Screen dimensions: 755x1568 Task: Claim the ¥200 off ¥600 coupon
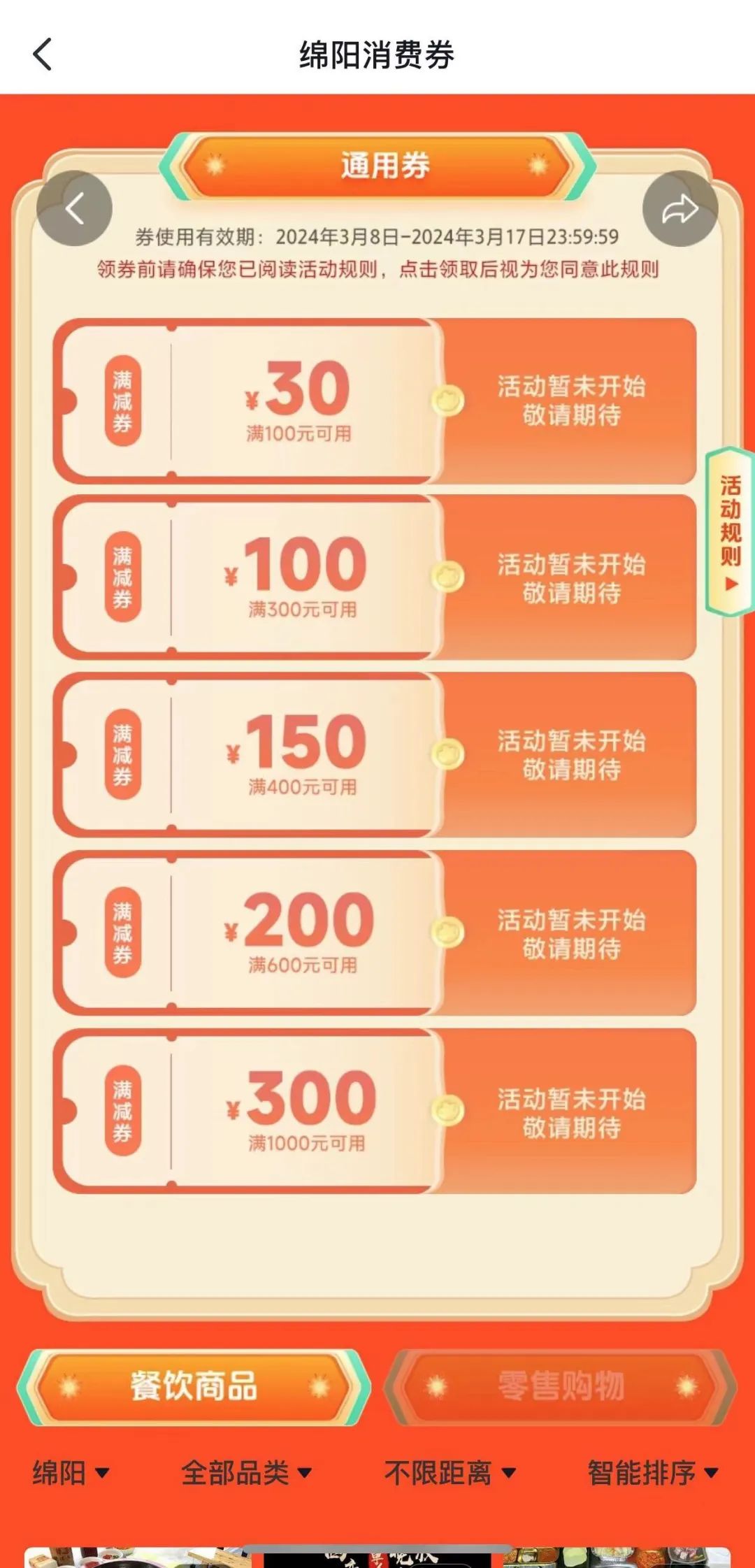[x=570, y=933]
